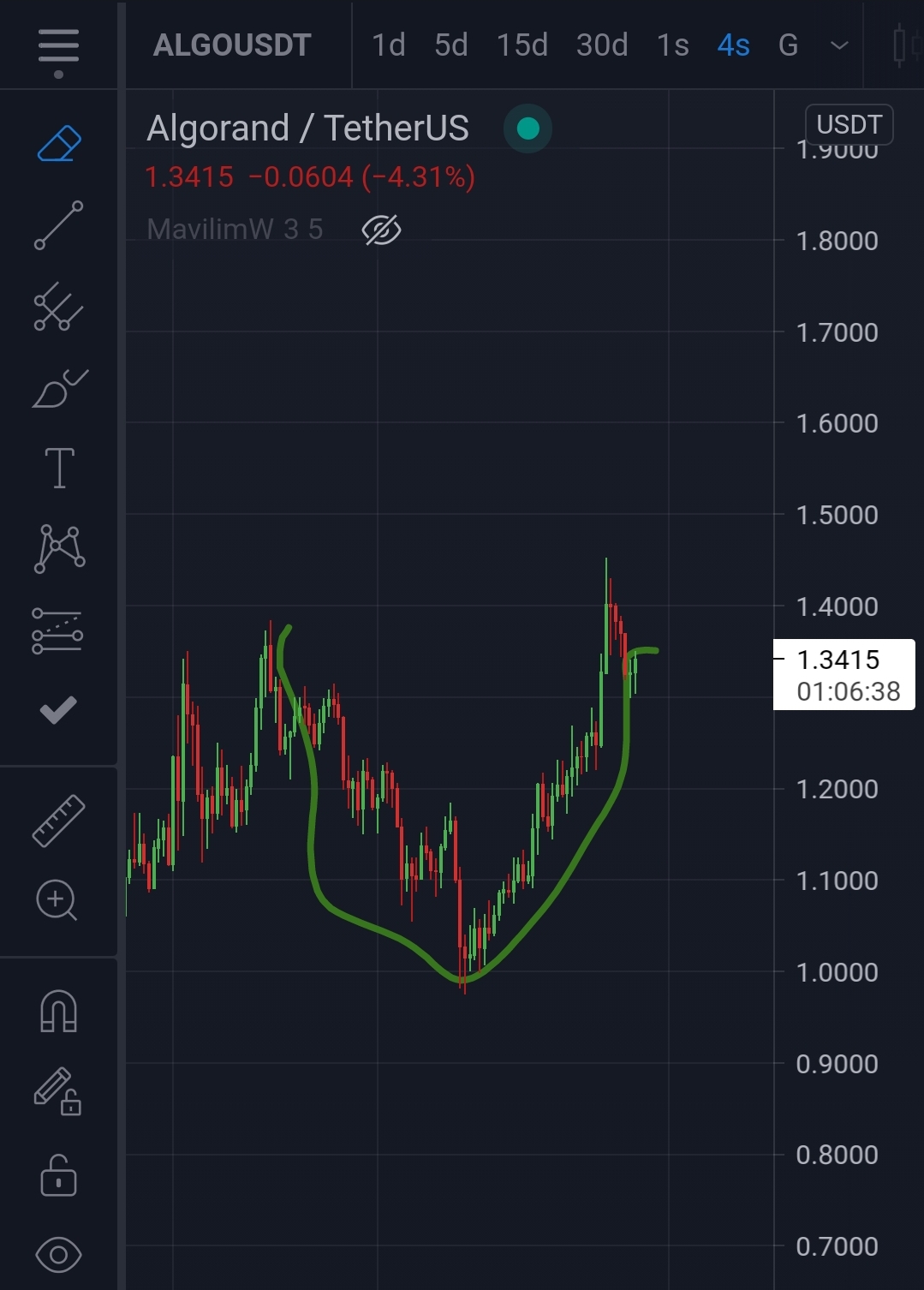Choose the pitchfork drawing tool

[x=58, y=307]
